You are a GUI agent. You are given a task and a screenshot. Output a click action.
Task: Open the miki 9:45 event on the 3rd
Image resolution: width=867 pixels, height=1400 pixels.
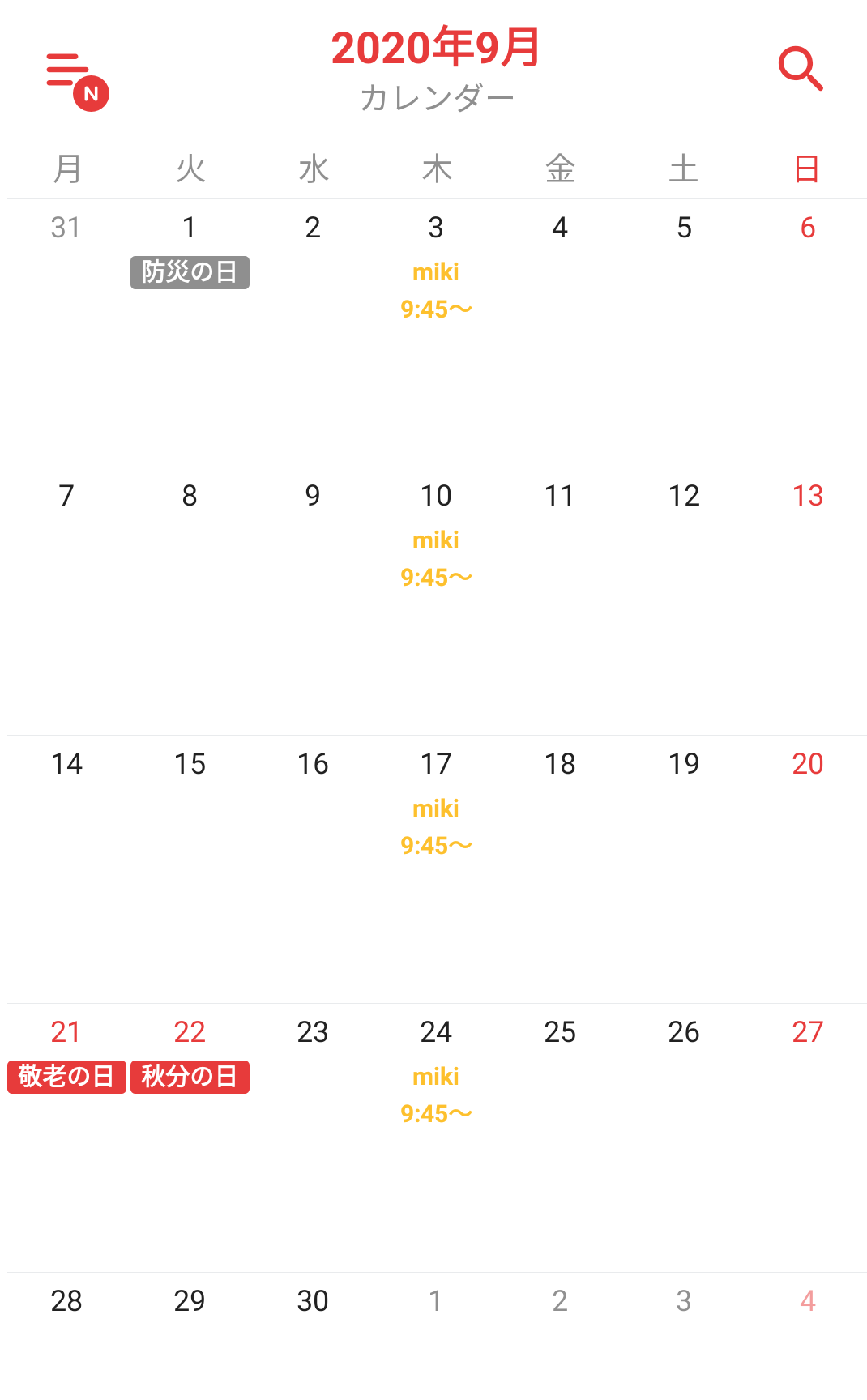[436, 291]
